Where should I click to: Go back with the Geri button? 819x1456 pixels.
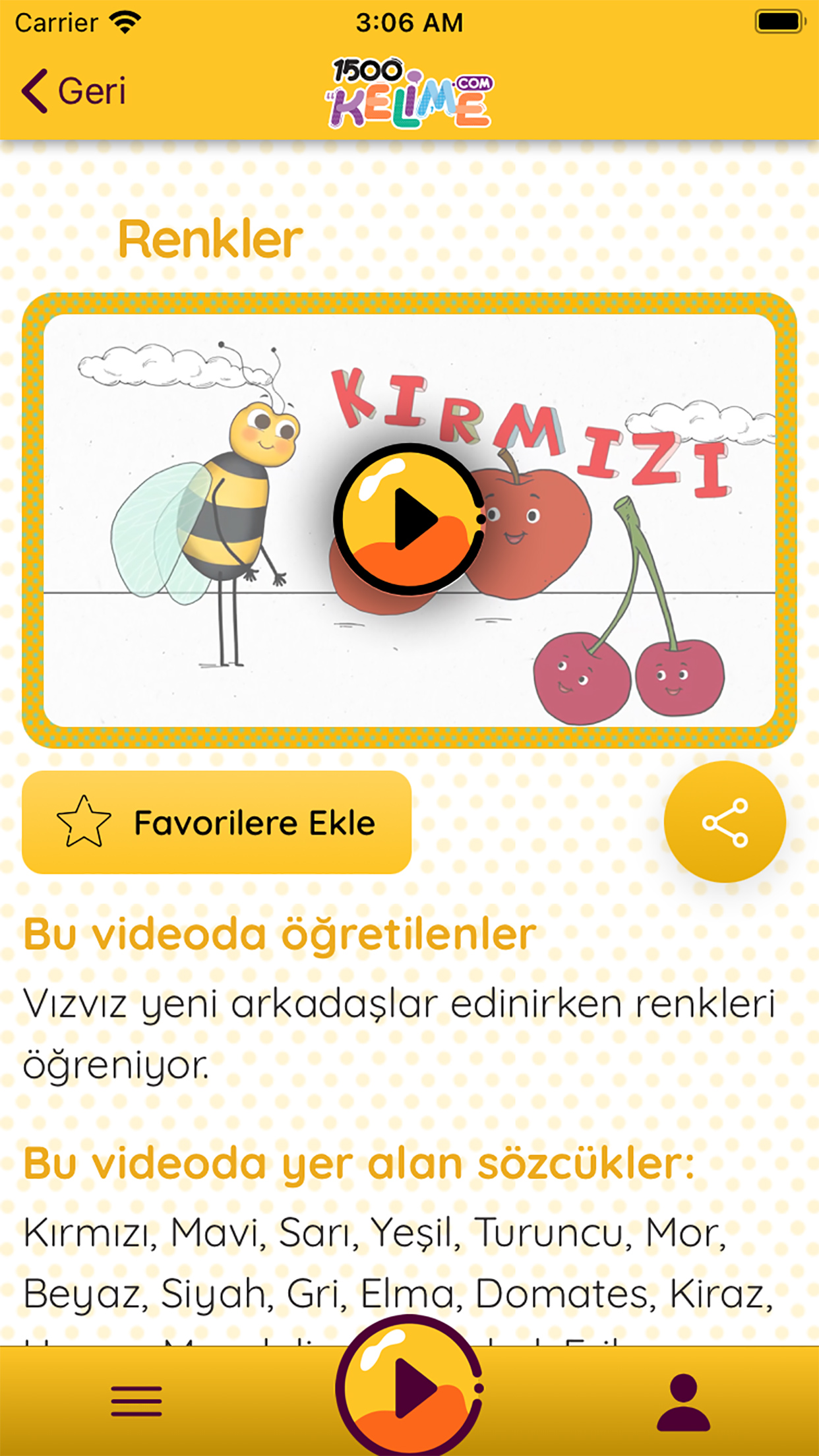pos(74,91)
